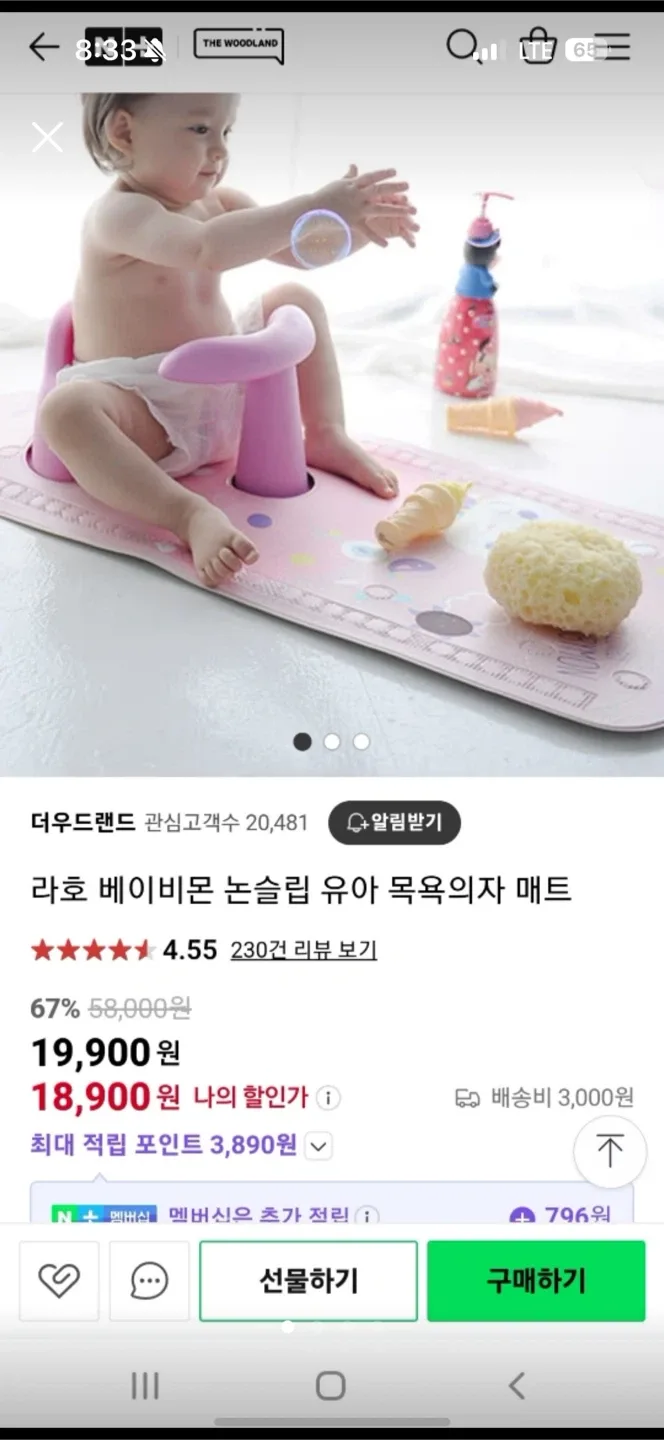Go to the system home screen
Viewport: 664px width, 1440px height.
pos(331,1386)
